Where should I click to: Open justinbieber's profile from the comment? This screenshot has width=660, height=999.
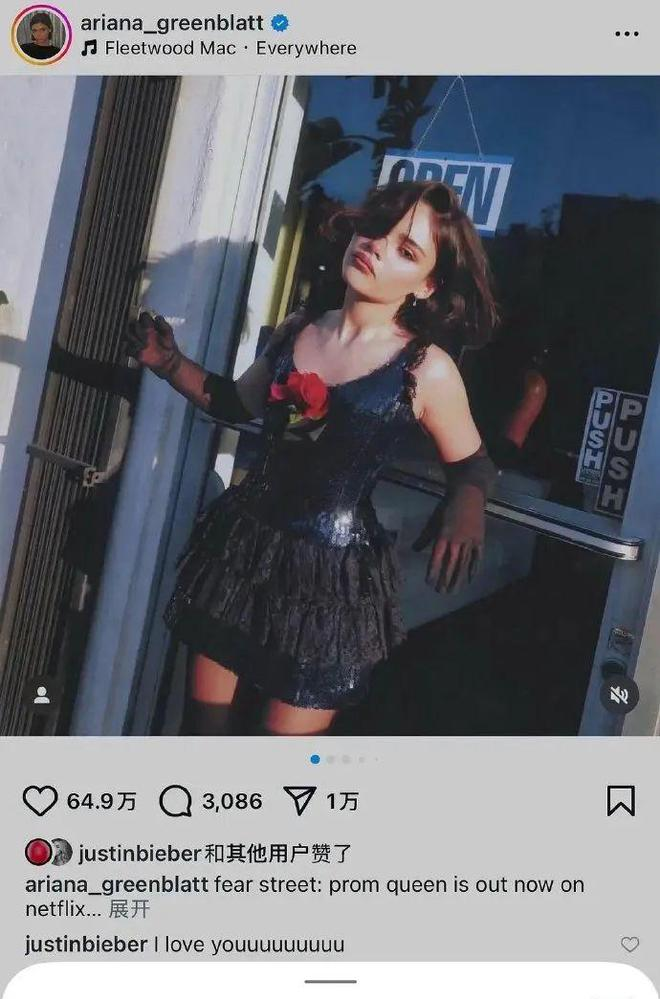pos(86,944)
